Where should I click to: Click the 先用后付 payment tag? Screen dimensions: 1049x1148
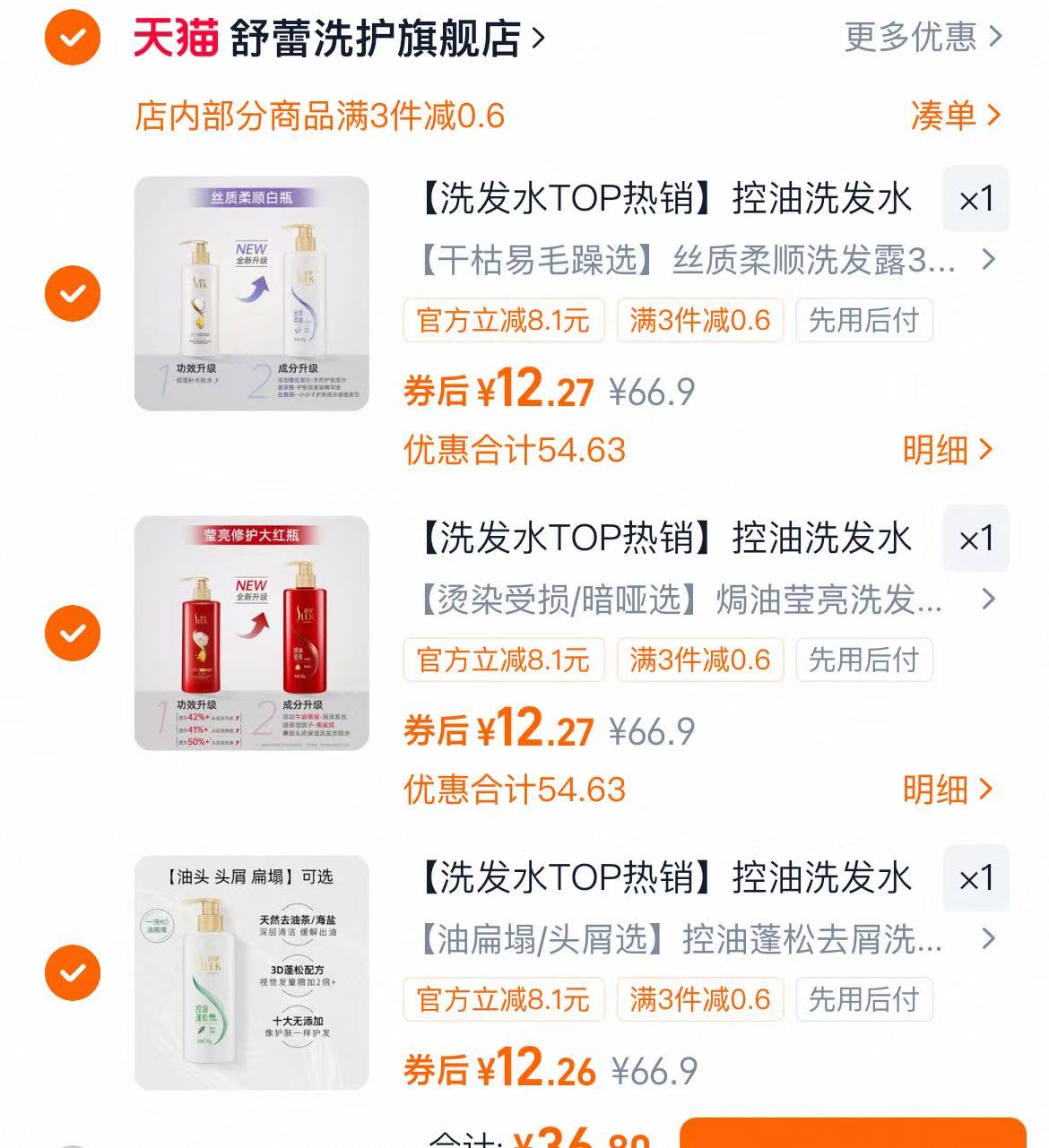point(864,321)
